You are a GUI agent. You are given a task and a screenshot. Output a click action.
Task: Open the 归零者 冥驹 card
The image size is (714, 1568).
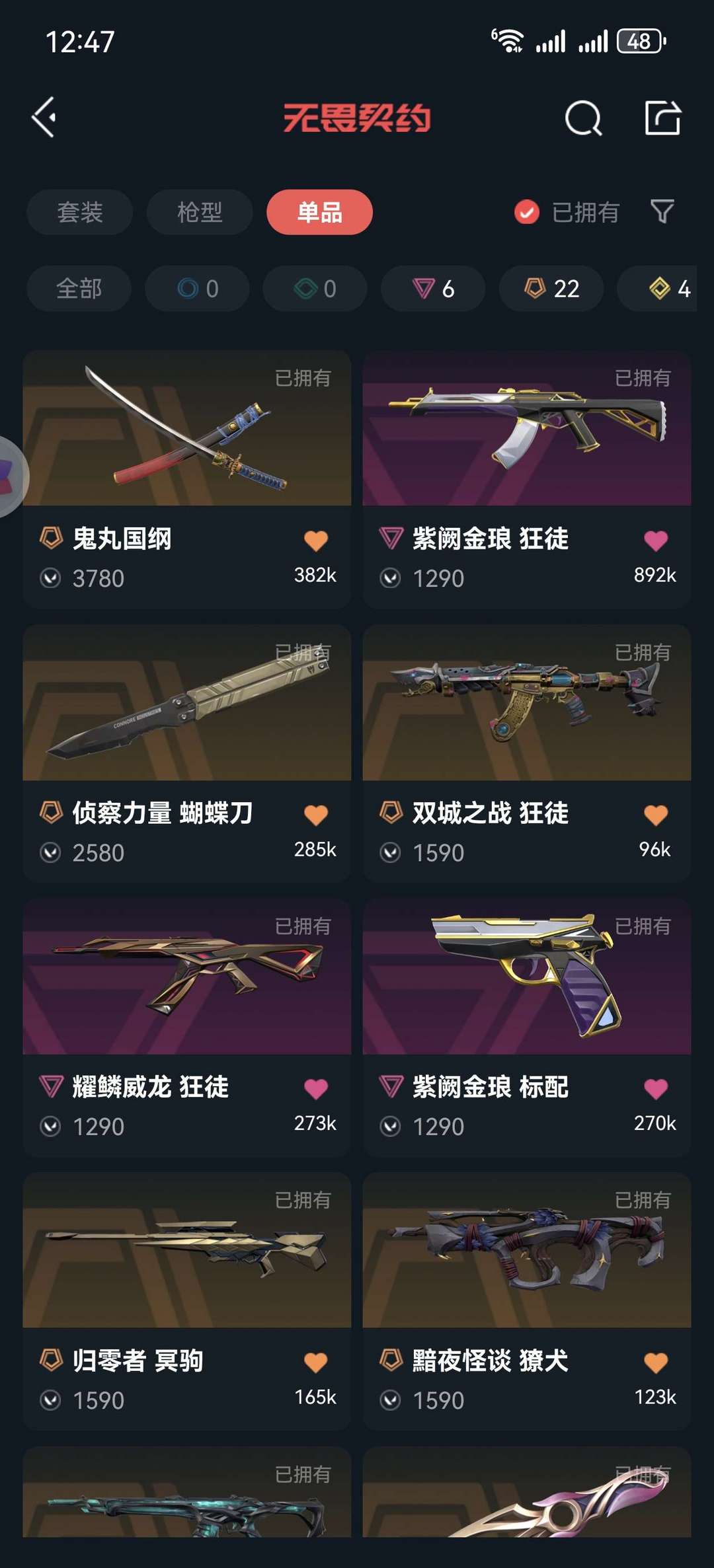pyautogui.click(x=187, y=1301)
